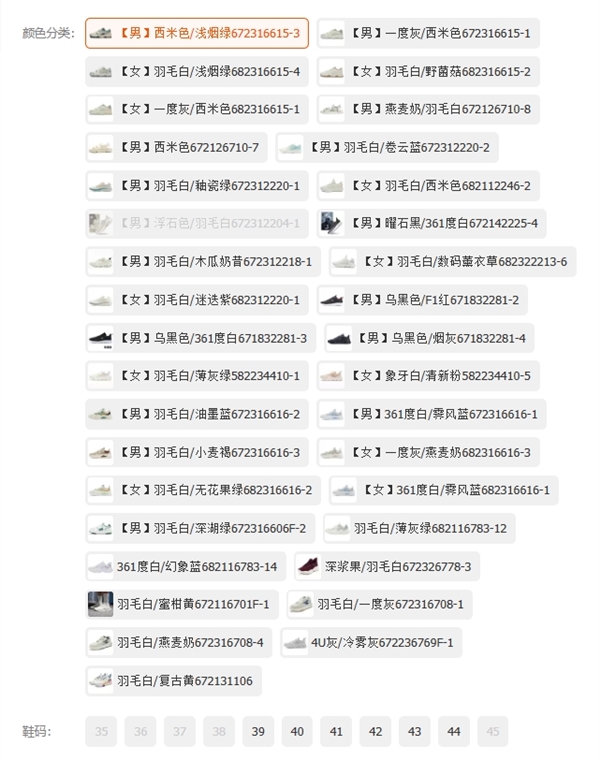600x760 pixels.
Task: Select 【女】羽毛白/野蘑菇682316615-2 option
Action: 428,71
